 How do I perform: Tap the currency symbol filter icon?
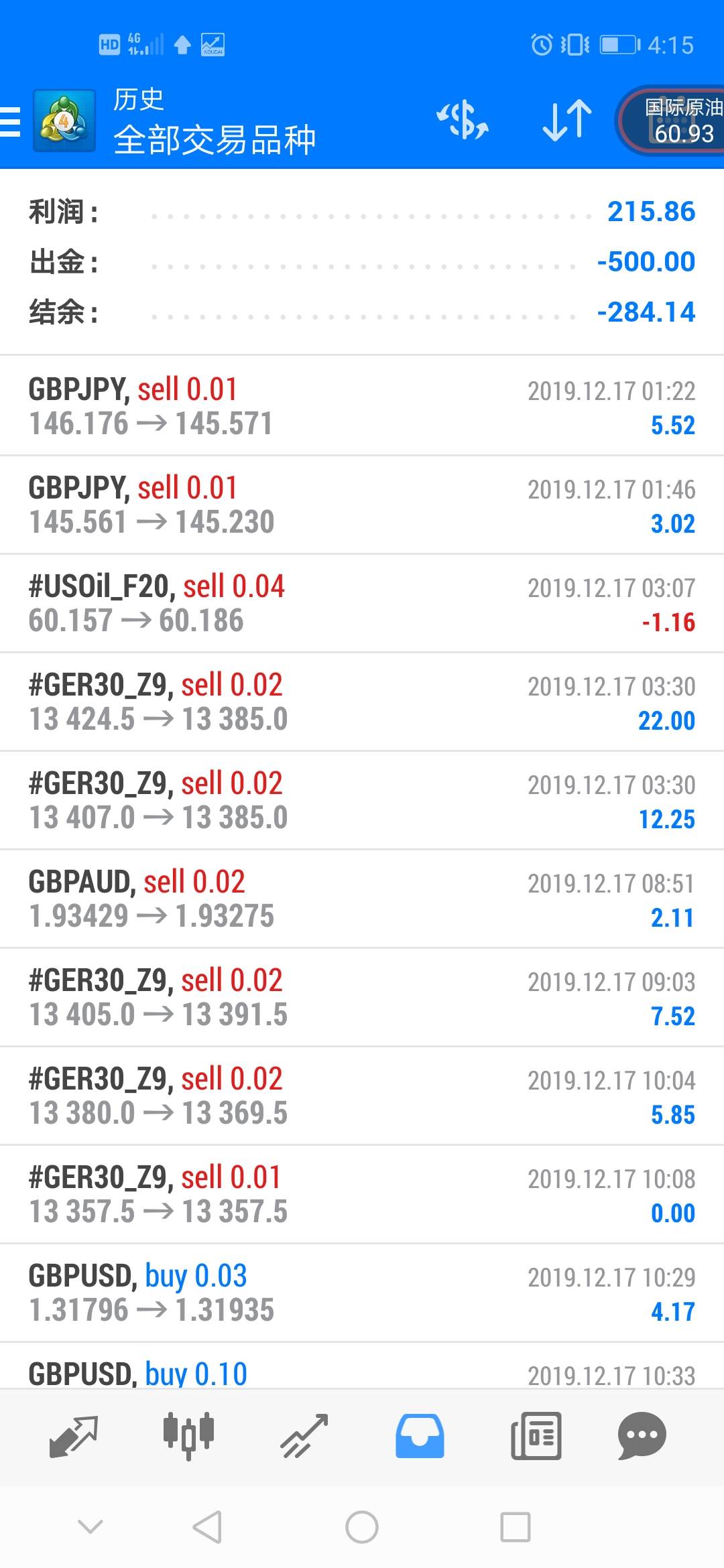click(463, 121)
